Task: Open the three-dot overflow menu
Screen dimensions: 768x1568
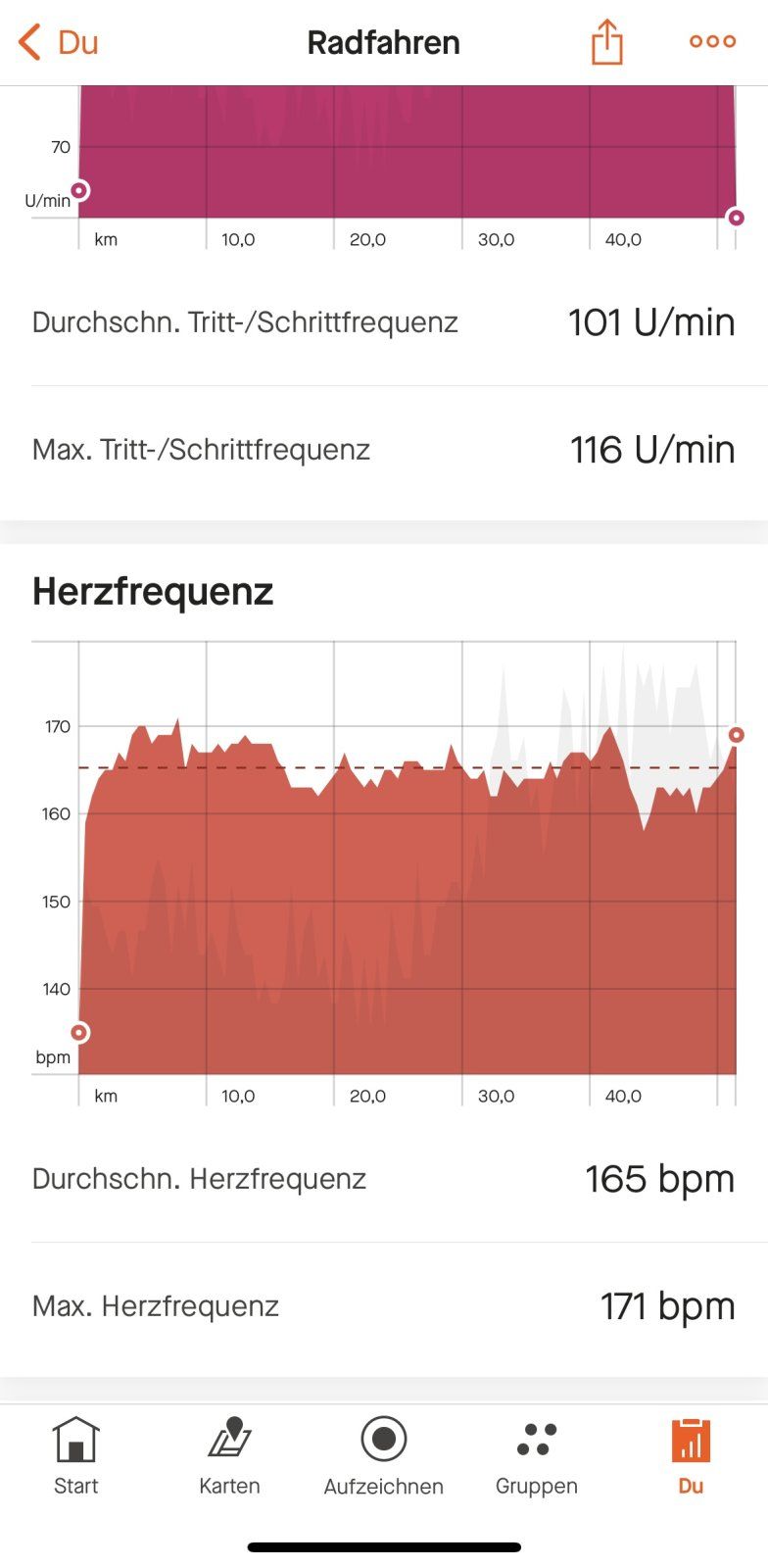Action: point(712,41)
